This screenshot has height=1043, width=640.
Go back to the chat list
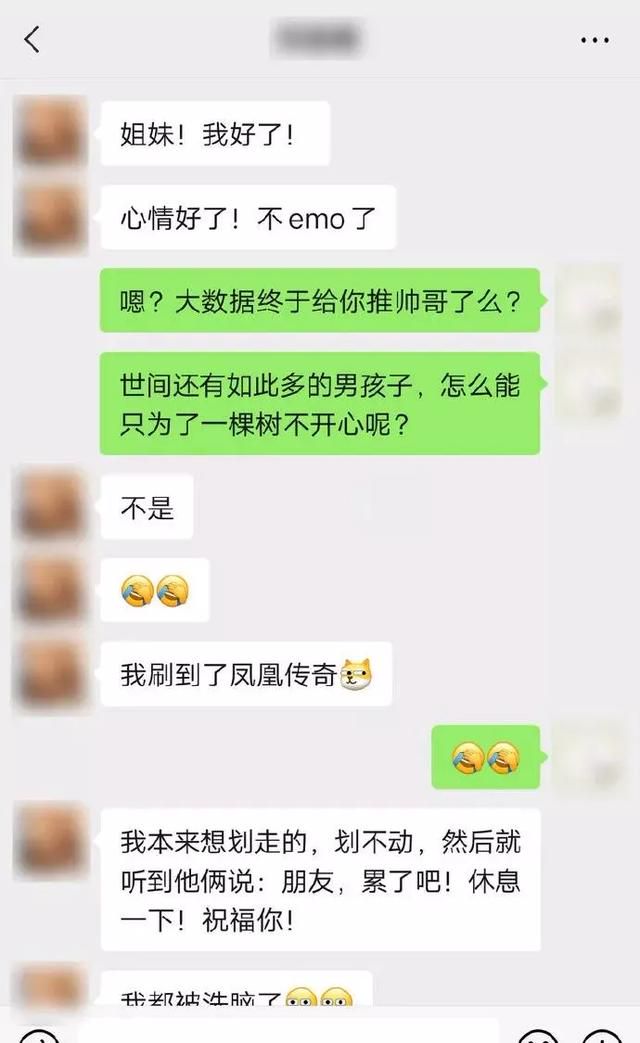[x=32, y=40]
